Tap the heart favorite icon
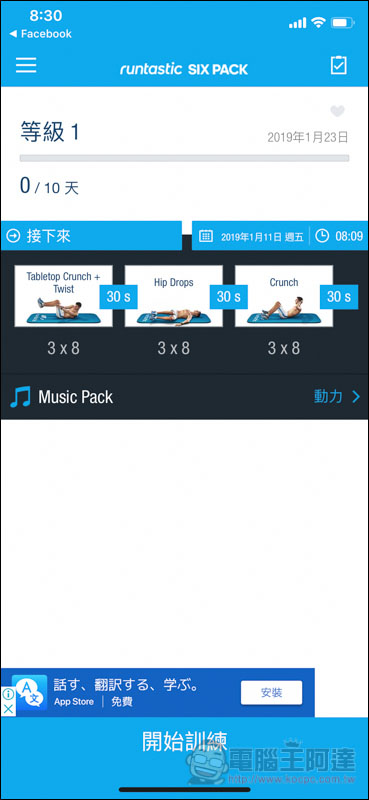 tap(337, 111)
